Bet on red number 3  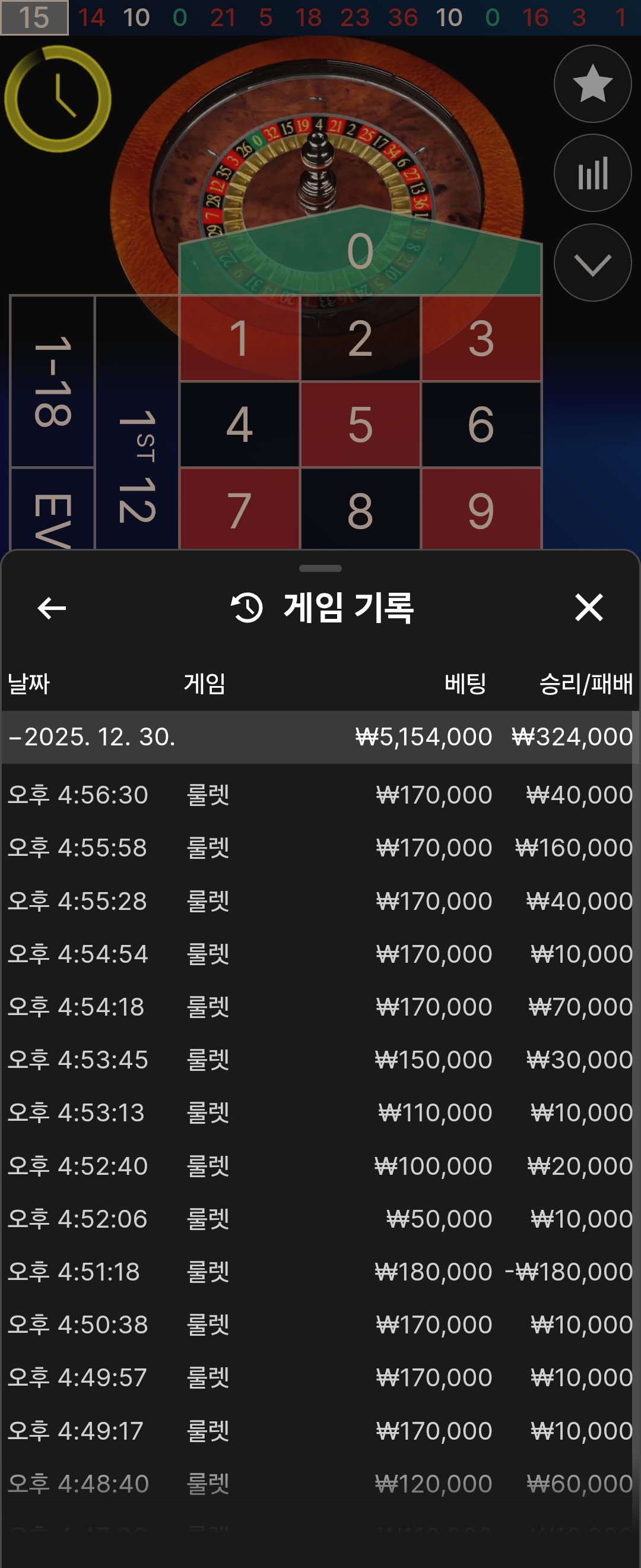[480, 339]
